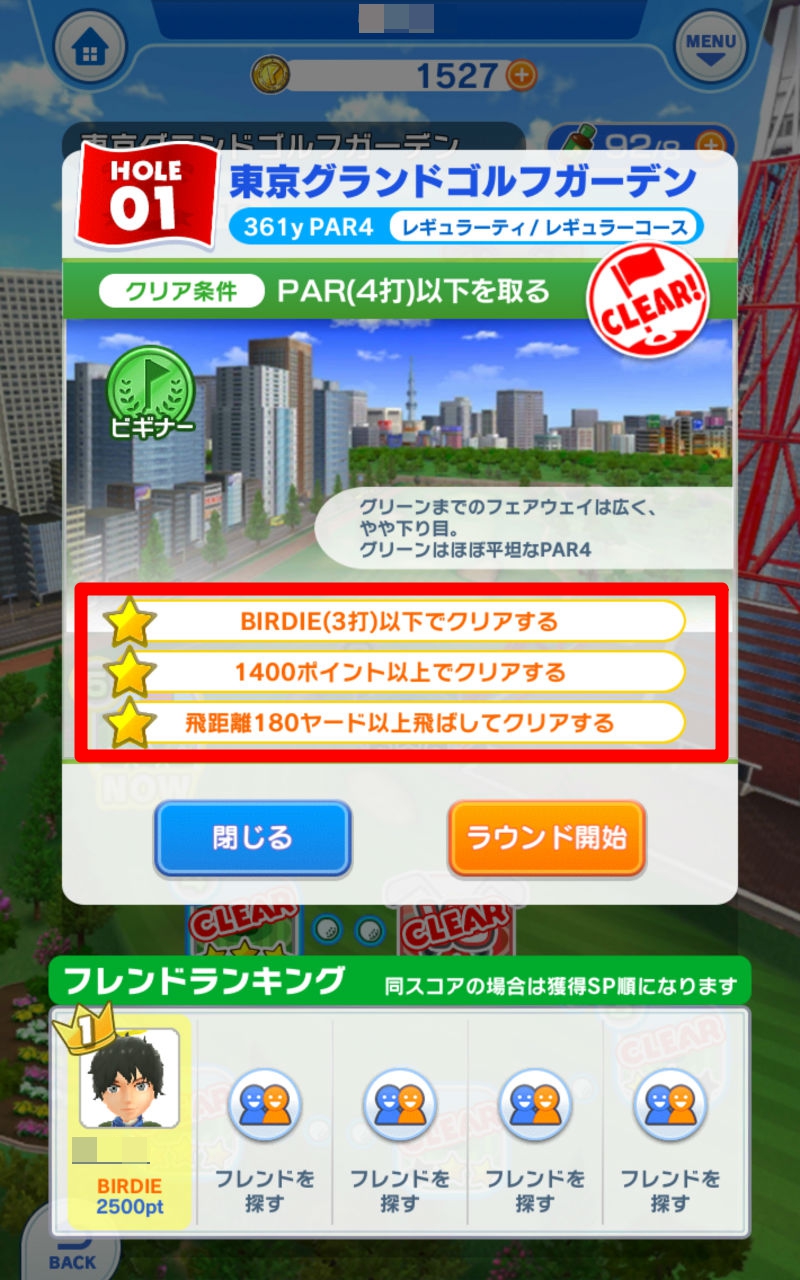
Task: Go to the home screen icon
Action: 90,45
